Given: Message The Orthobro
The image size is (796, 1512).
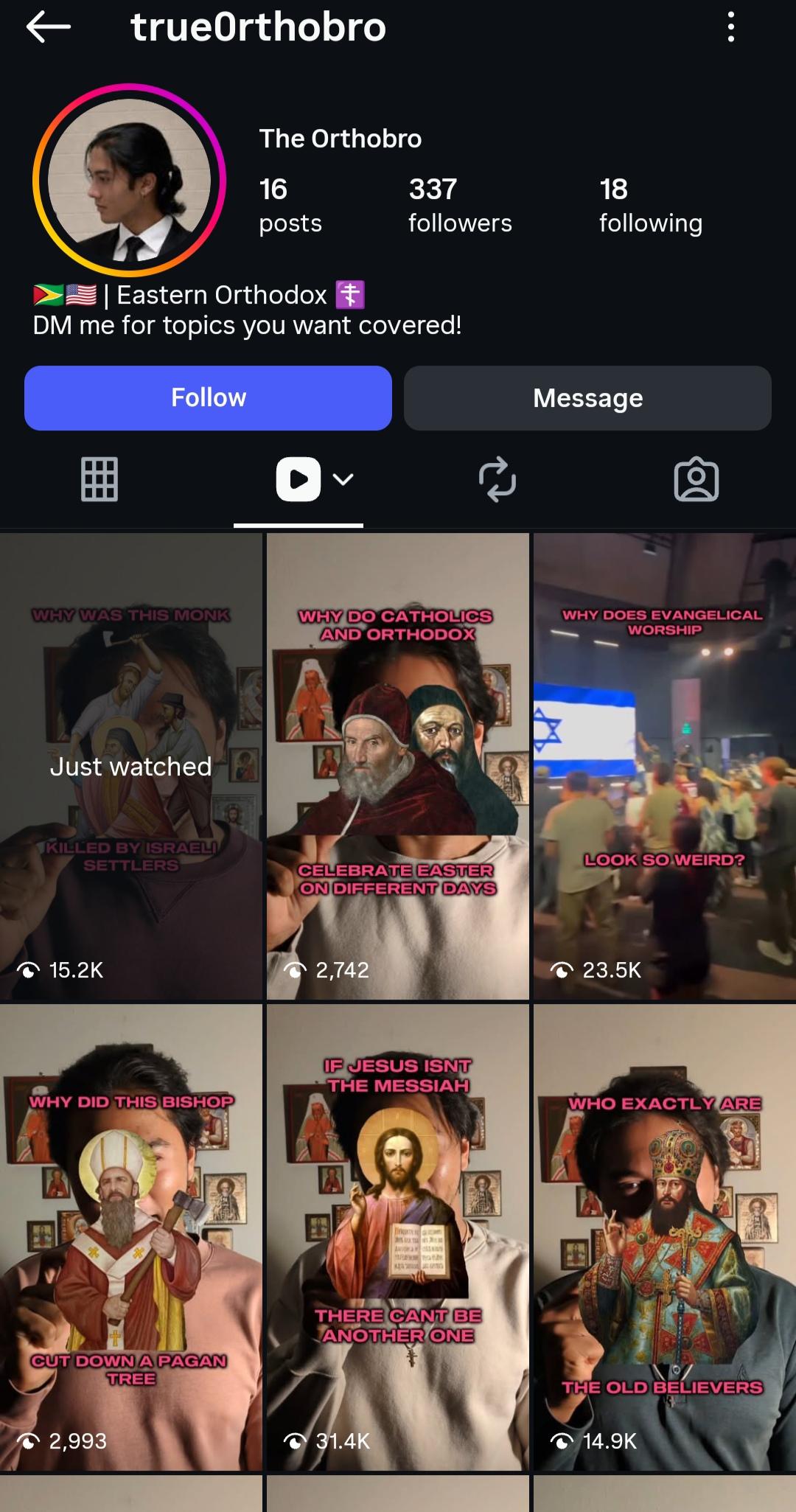Looking at the screenshot, I should point(587,398).
